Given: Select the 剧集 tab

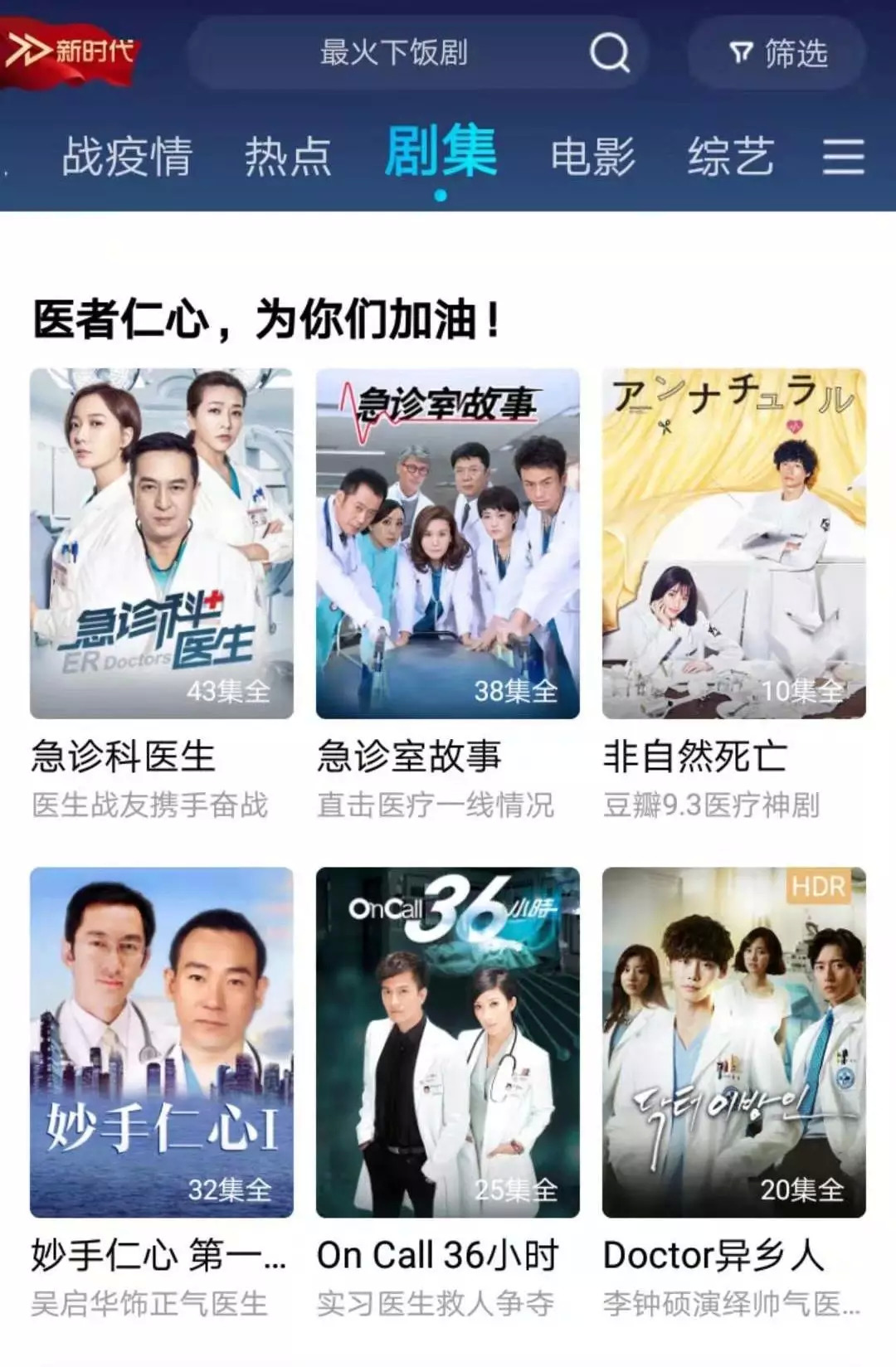Looking at the screenshot, I should (x=441, y=153).
